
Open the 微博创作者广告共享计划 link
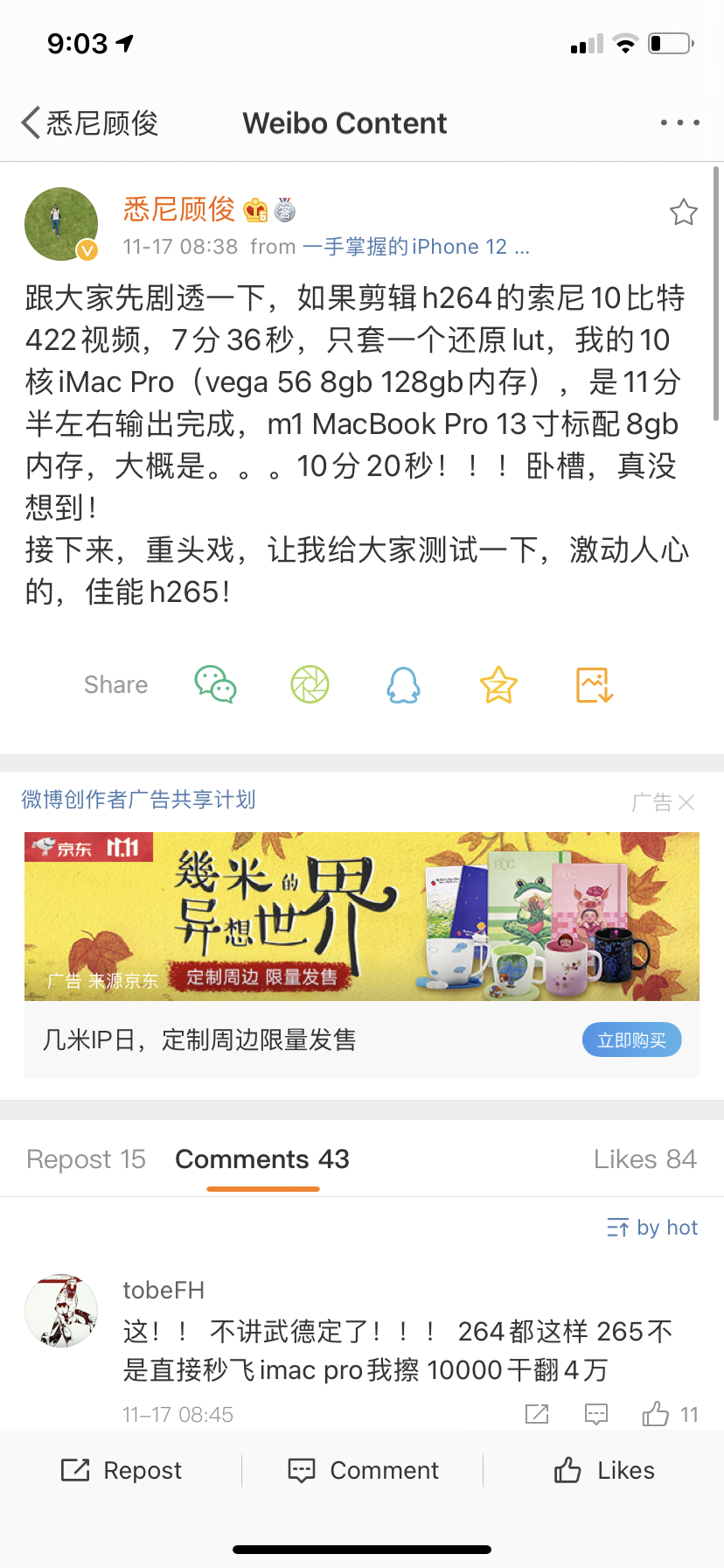pos(138,800)
